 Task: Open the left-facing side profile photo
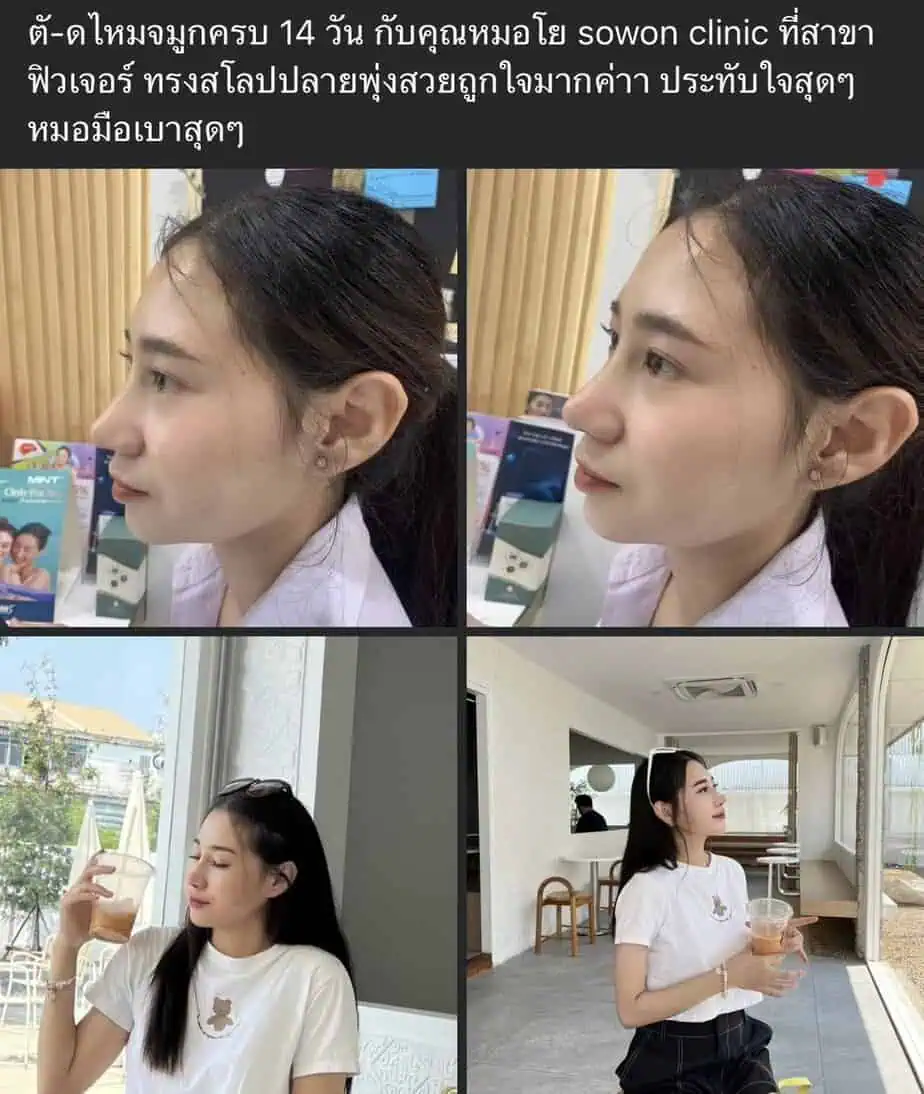tap(228, 397)
